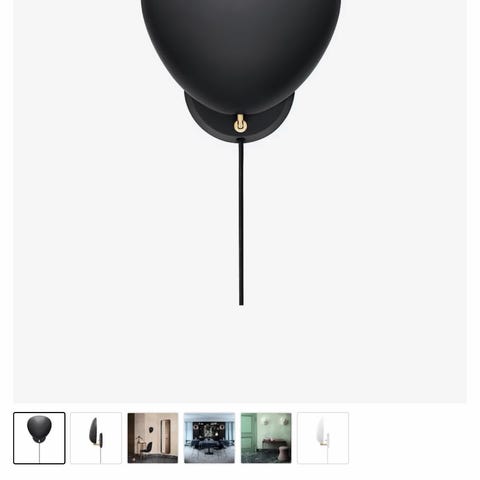Select the black lamp front-view thumbnail
This screenshot has height=480, width=480.
[39, 438]
